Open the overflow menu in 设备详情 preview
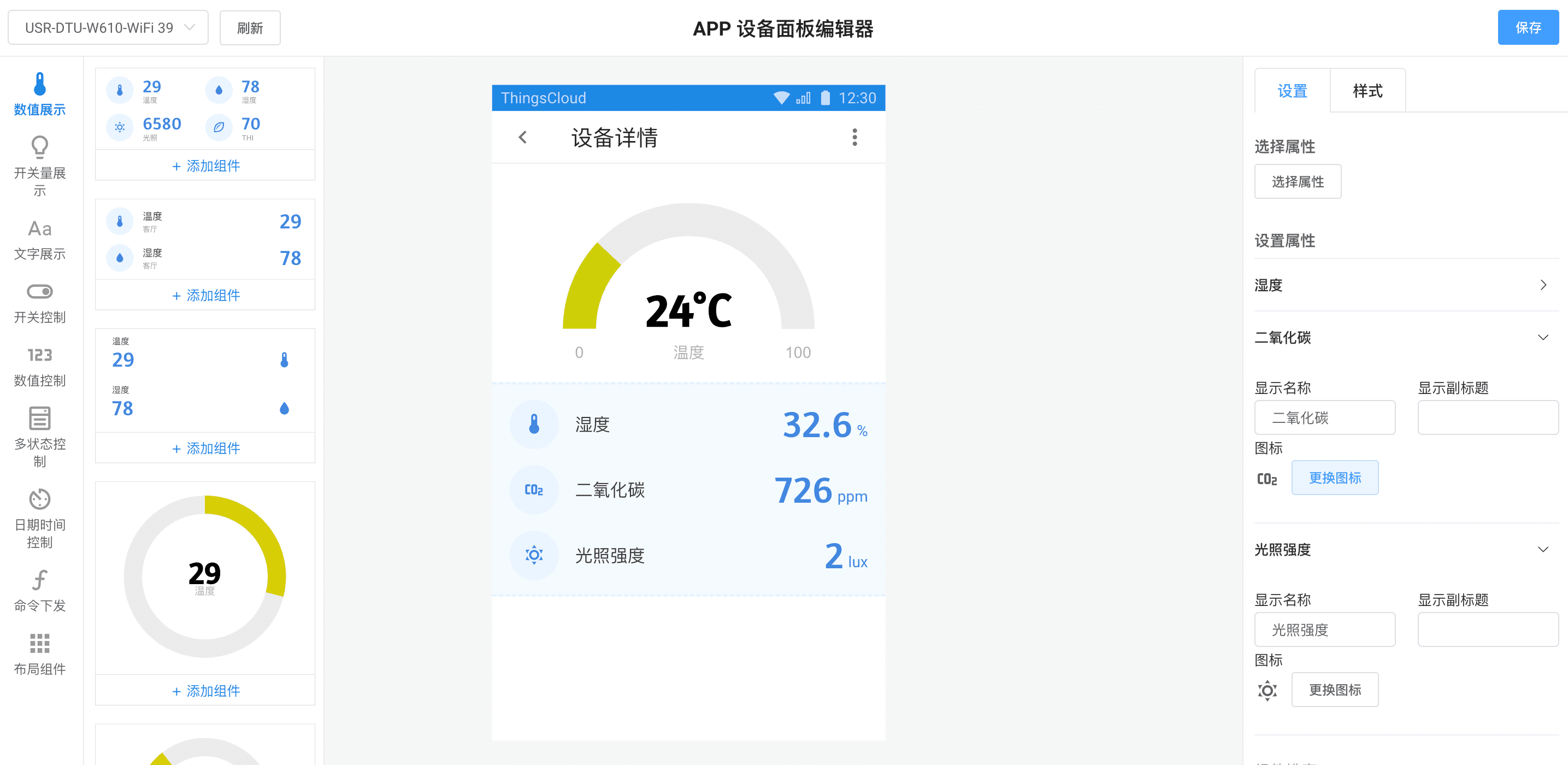 [854, 138]
